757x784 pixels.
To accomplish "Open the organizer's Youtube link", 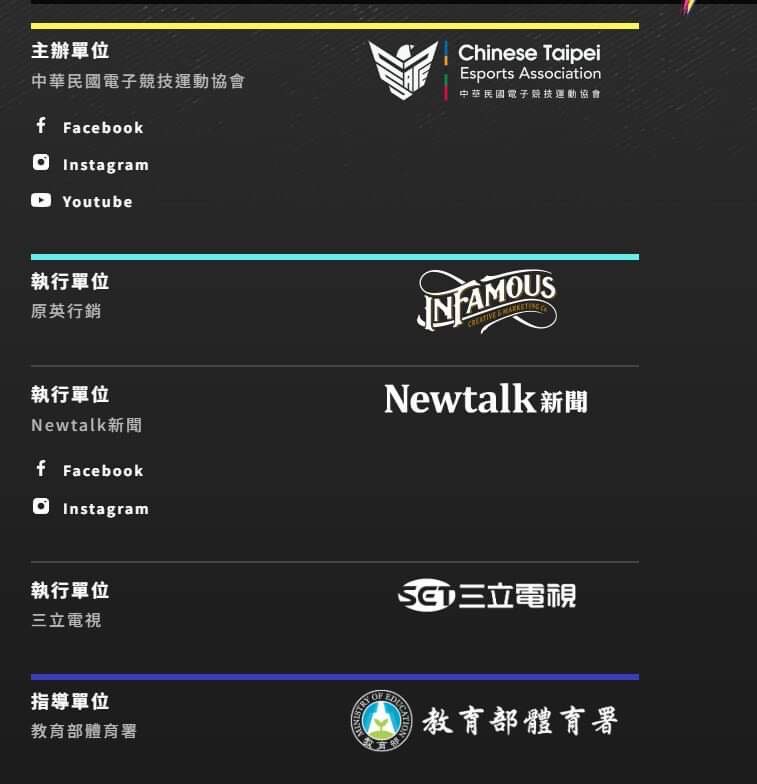I will (96, 201).
